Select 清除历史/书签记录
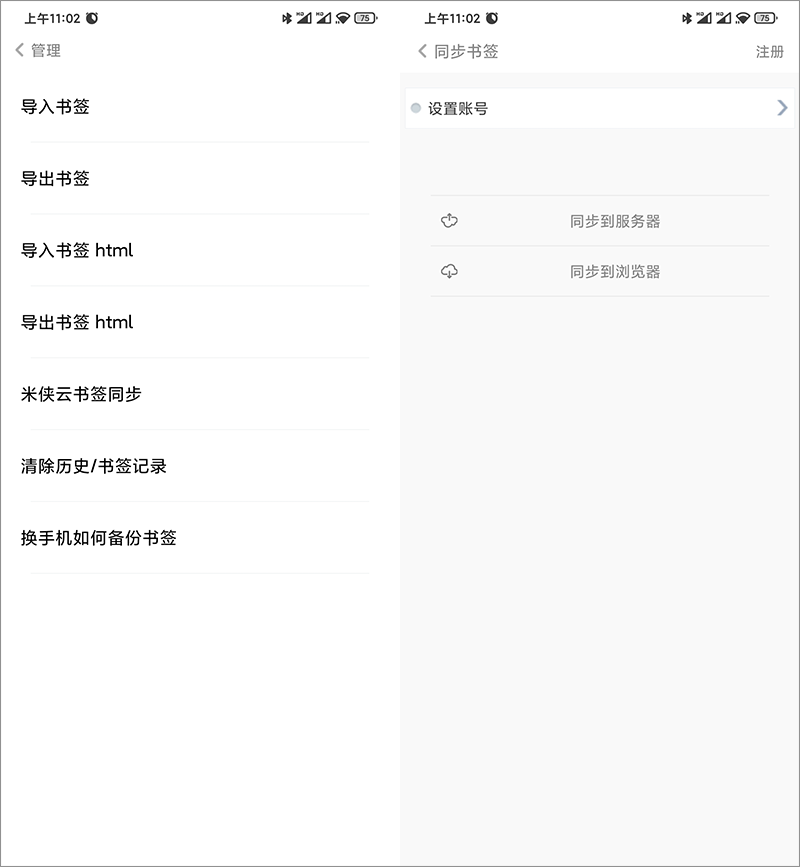The image size is (800, 867). pyautogui.click(x=94, y=467)
